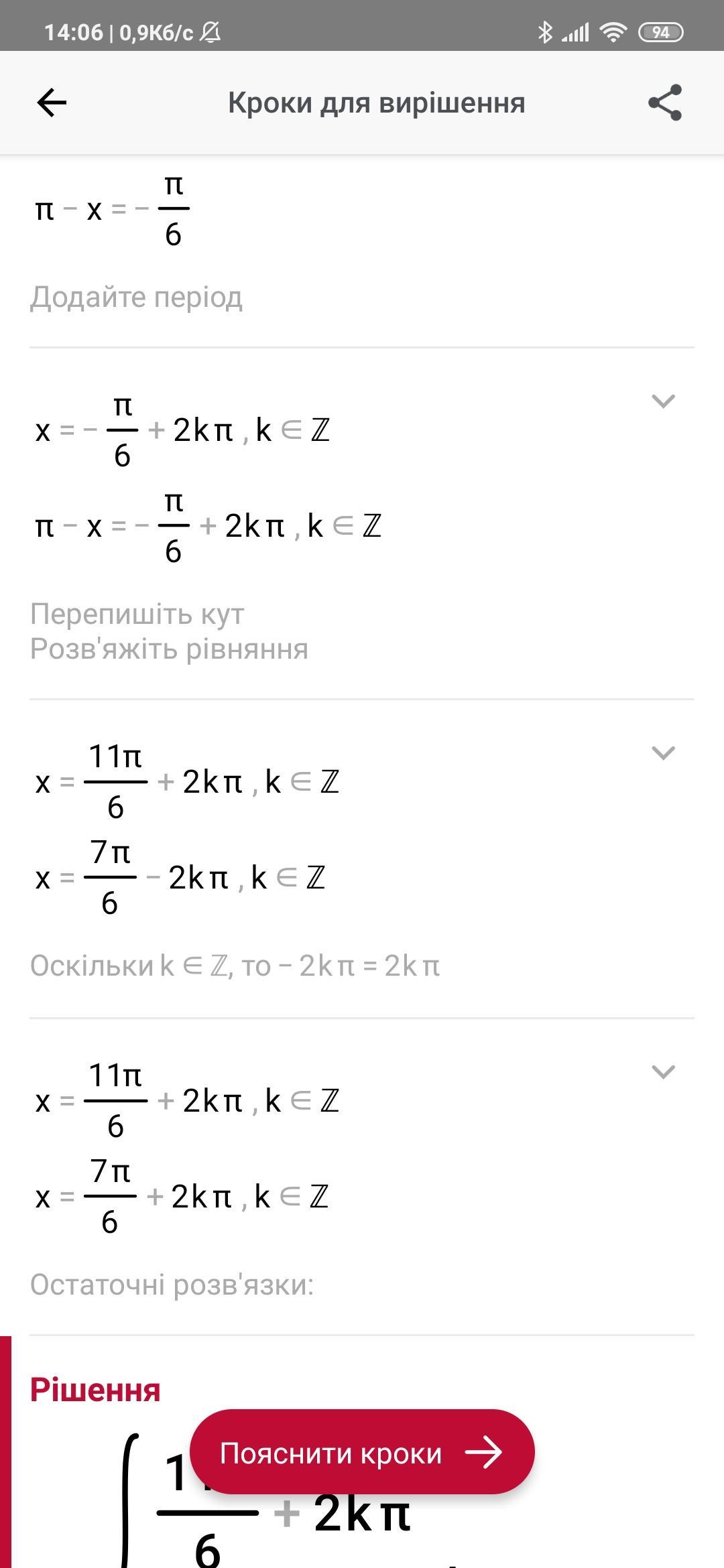Tap the 'Пояснити кроки' button

pyautogui.click(x=362, y=1453)
